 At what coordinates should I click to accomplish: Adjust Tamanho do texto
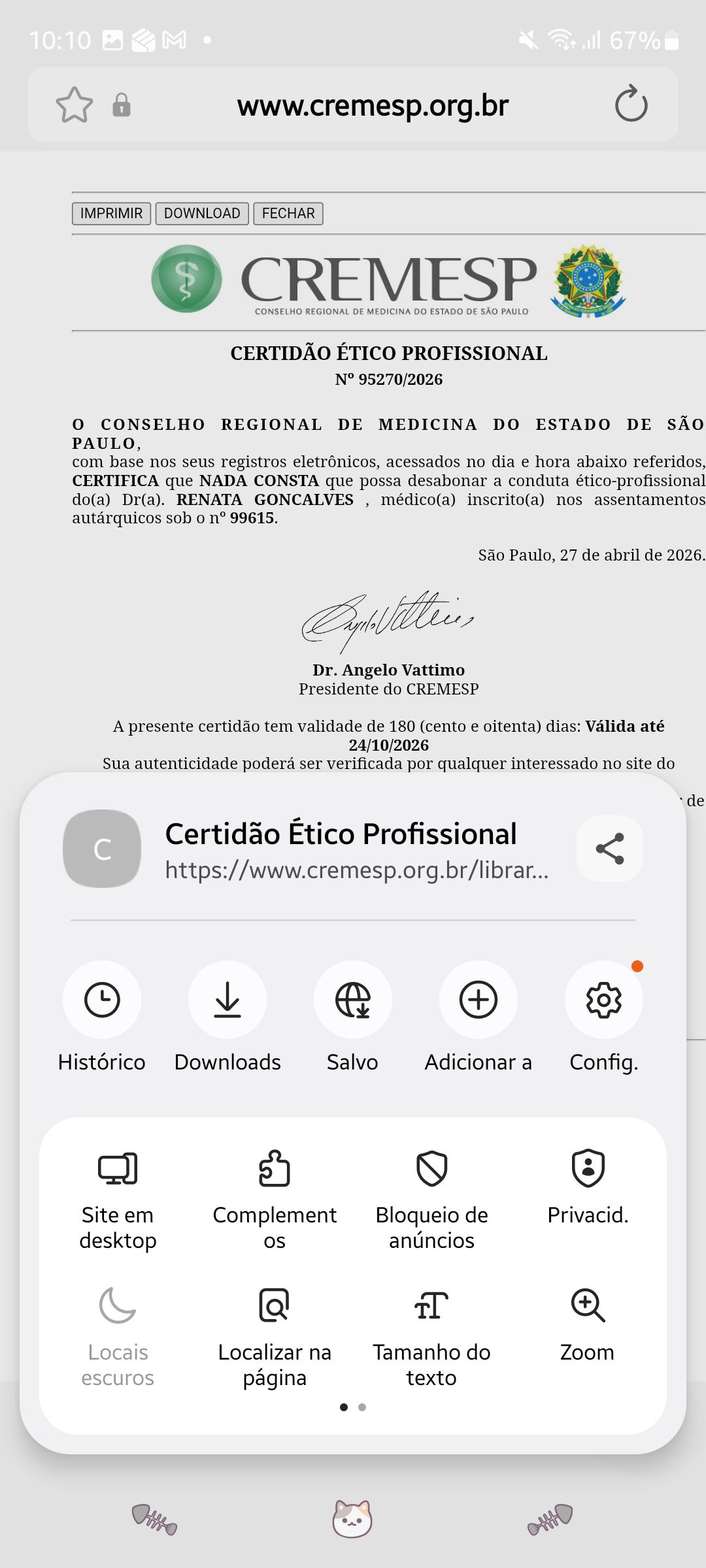(x=431, y=1337)
